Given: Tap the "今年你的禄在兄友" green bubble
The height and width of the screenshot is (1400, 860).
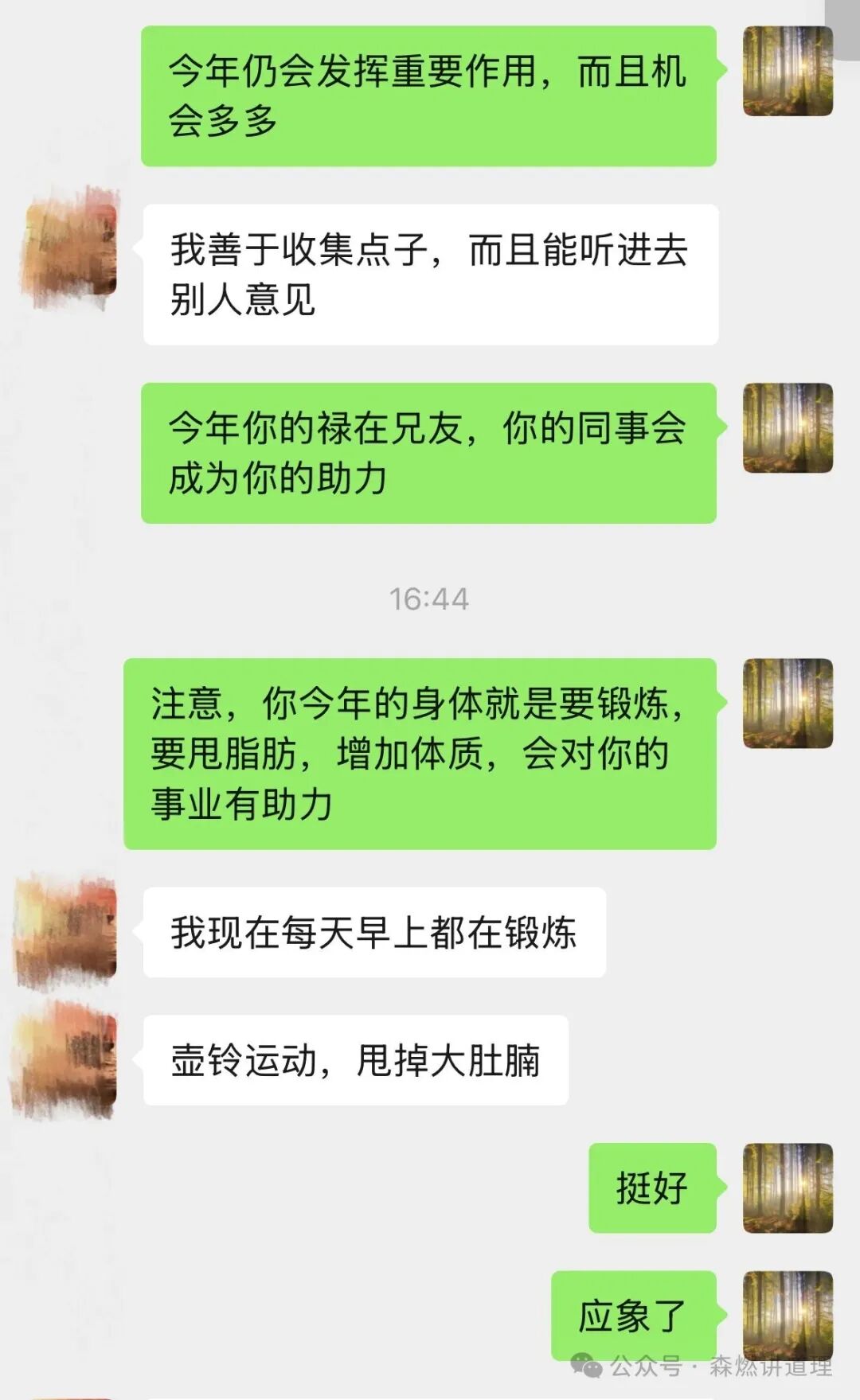Looking at the screenshot, I should (x=430, y=450).
